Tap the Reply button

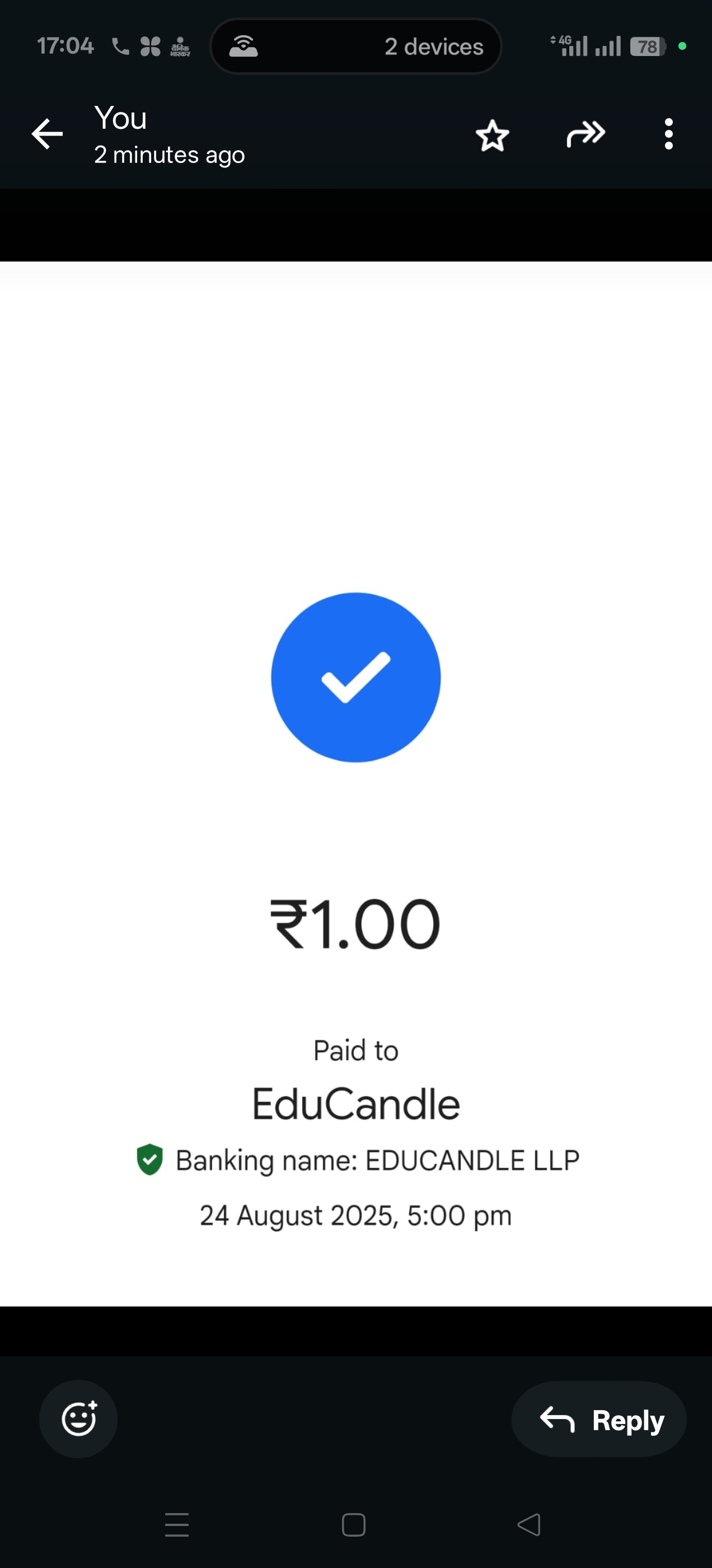pyautogui.click(x=599, y=1420)
